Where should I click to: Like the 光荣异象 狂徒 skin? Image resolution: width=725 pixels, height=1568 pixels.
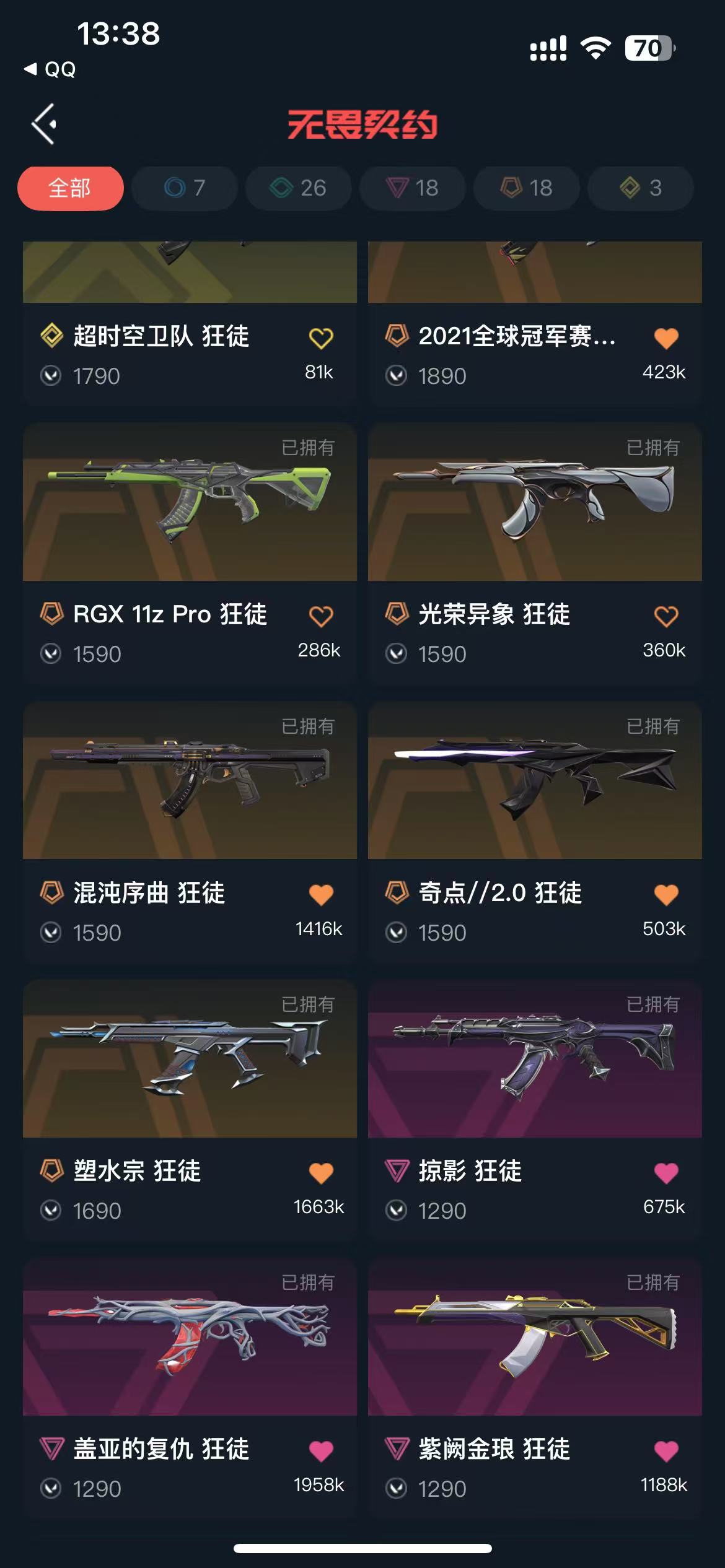click(x=666, y=616)
